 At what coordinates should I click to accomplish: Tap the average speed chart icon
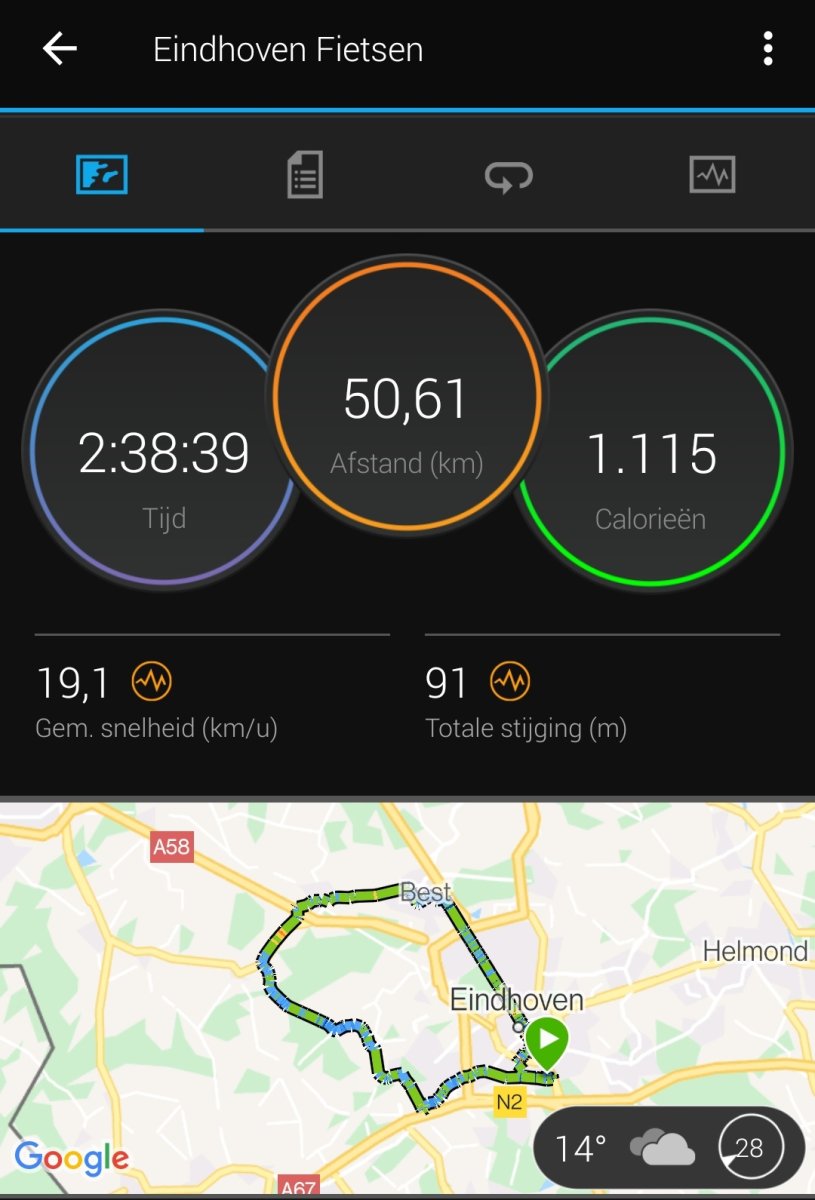pos(152,683)
